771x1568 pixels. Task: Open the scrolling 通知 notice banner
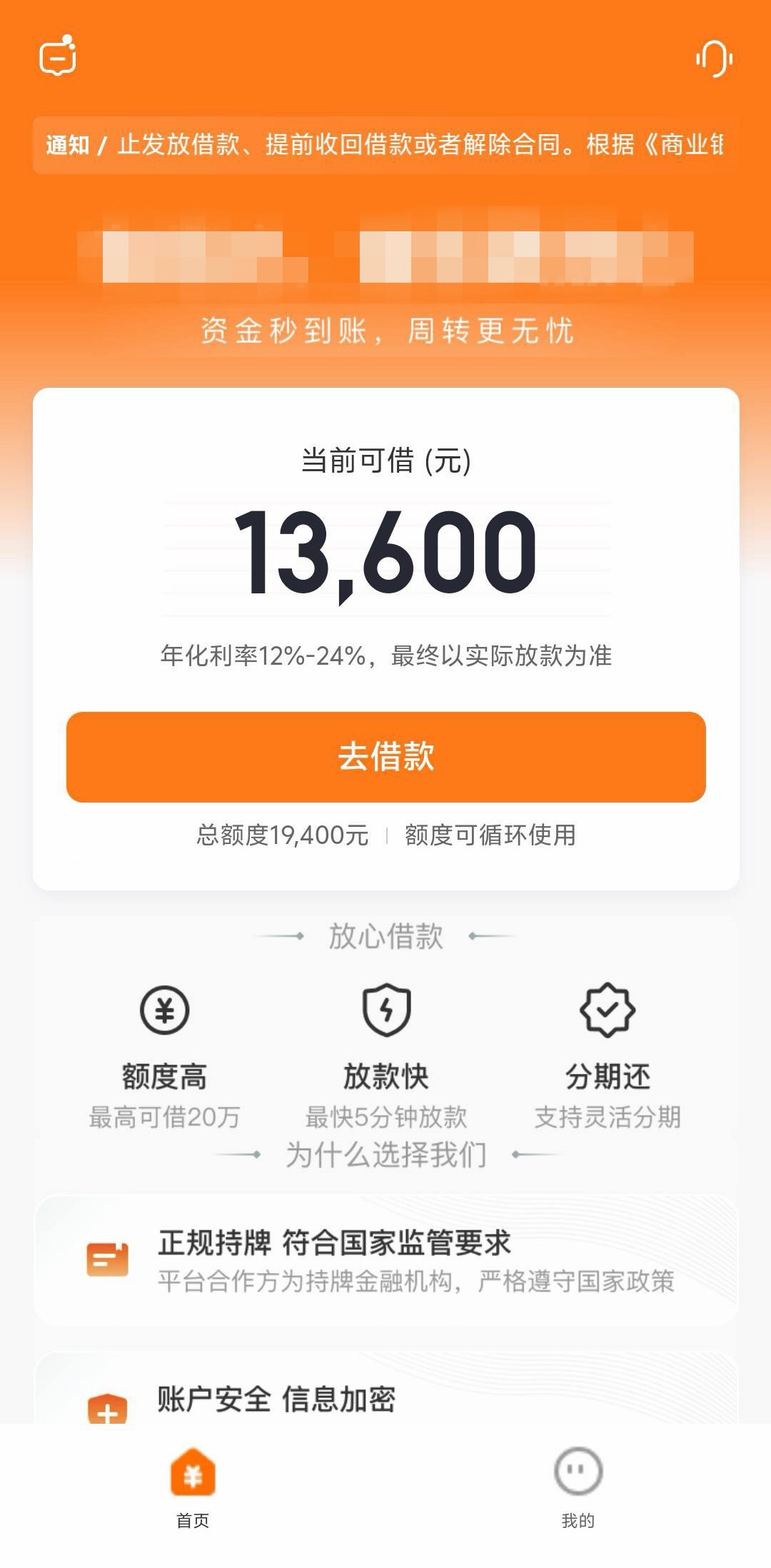[x=385, y=145]
